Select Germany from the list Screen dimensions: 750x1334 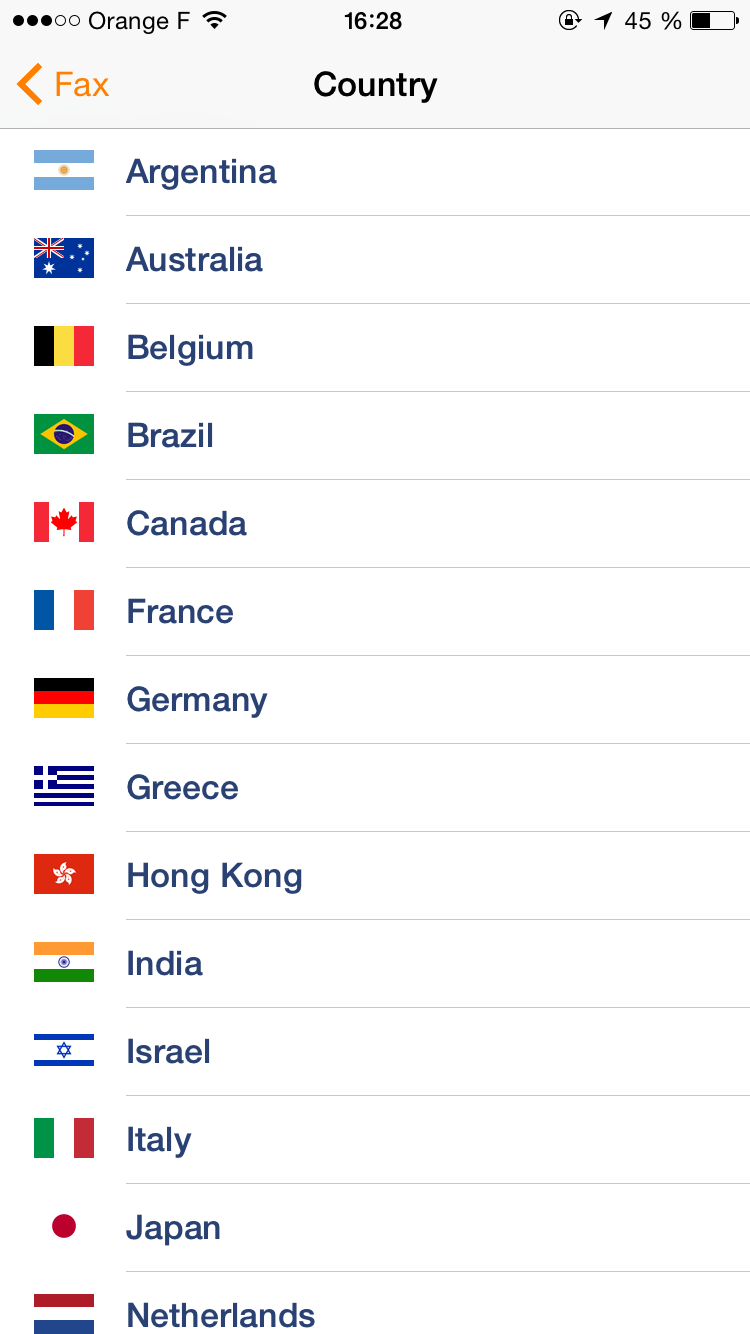[375, 700]
